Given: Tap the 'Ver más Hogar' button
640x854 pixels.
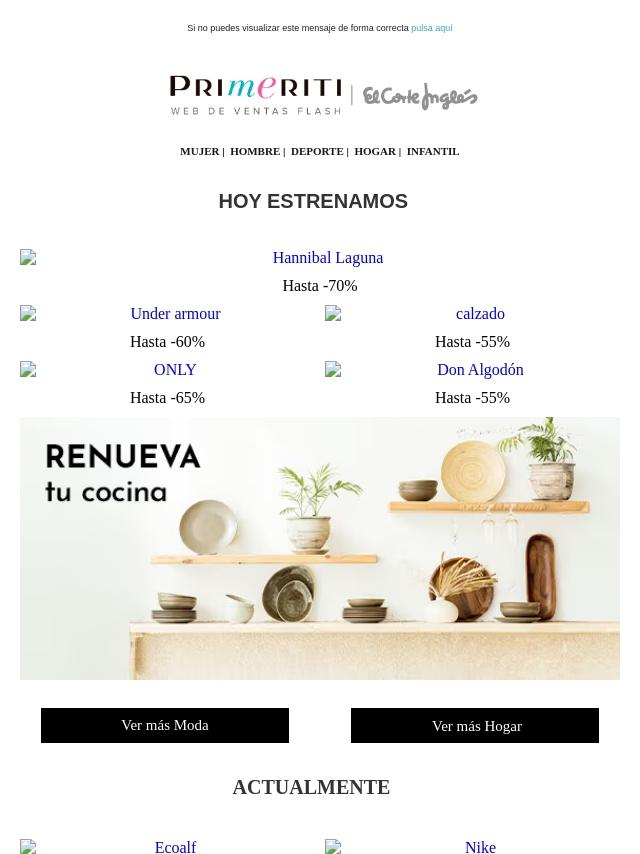Looking at the screenshot, I should 475,725.
